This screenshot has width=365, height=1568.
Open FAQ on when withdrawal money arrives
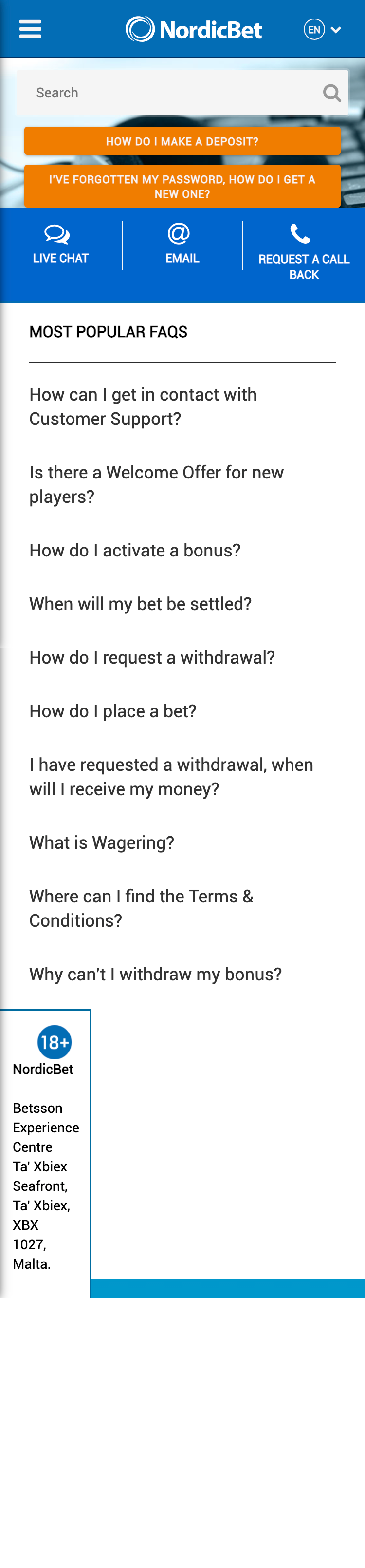(x=171, y=776)
